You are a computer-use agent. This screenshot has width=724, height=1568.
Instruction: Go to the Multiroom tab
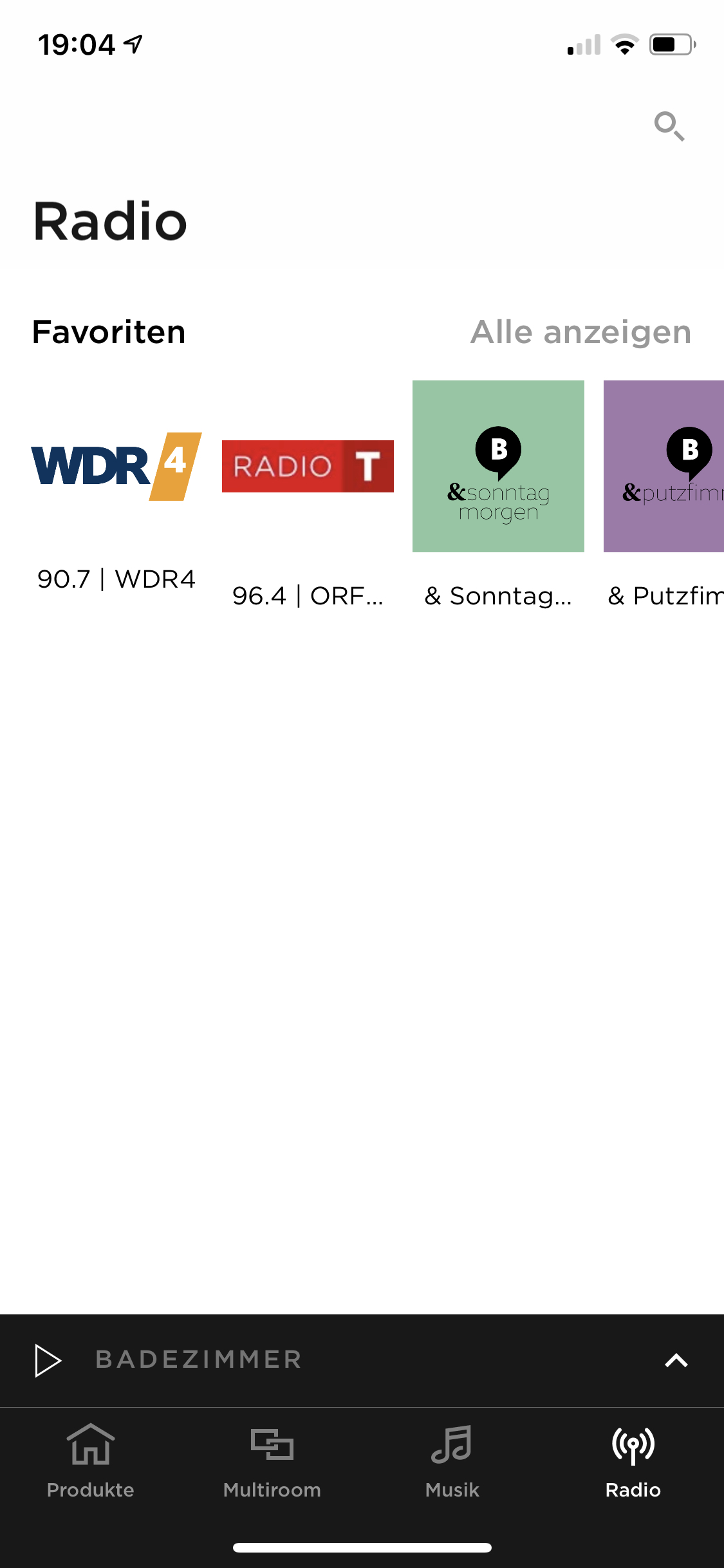272,1461
